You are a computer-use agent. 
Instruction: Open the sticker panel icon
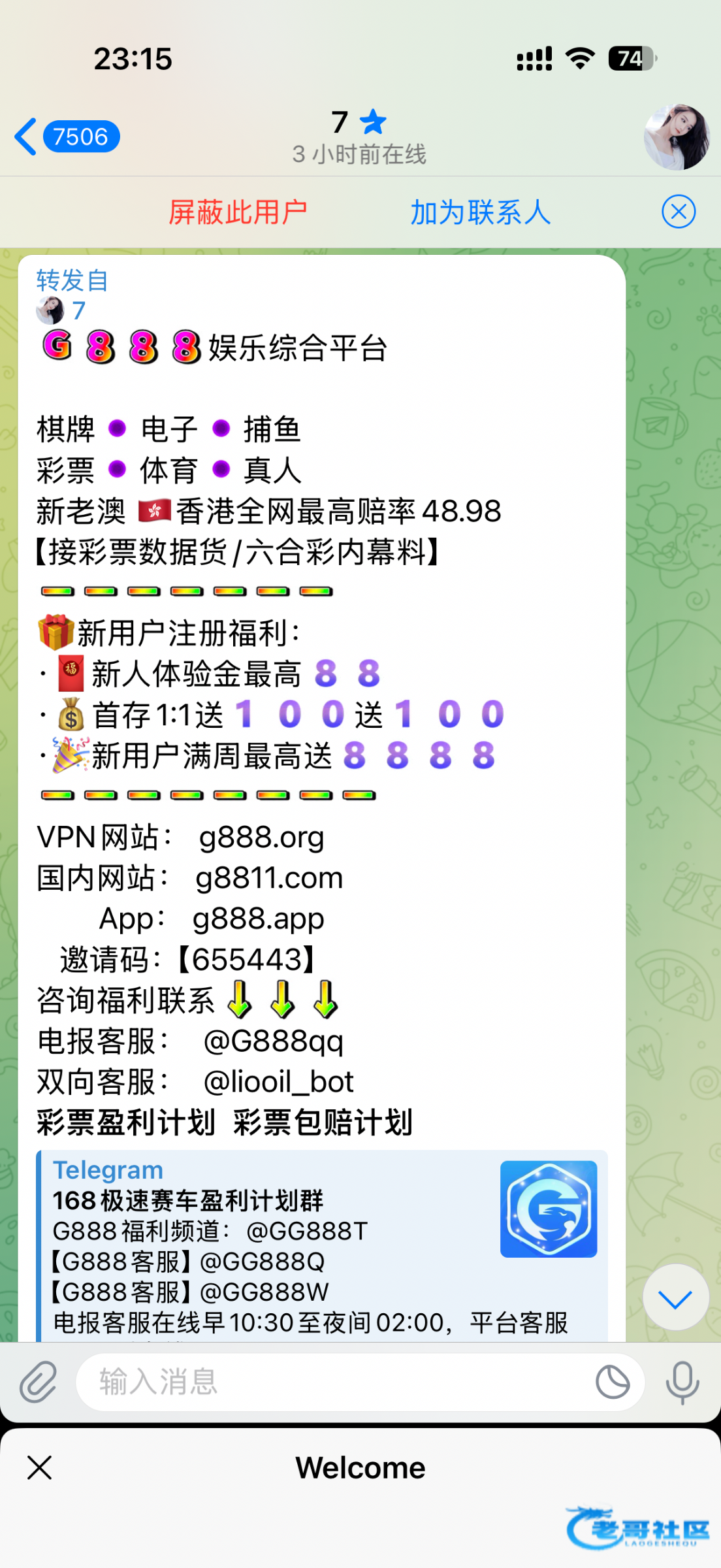click(613, 1382)
